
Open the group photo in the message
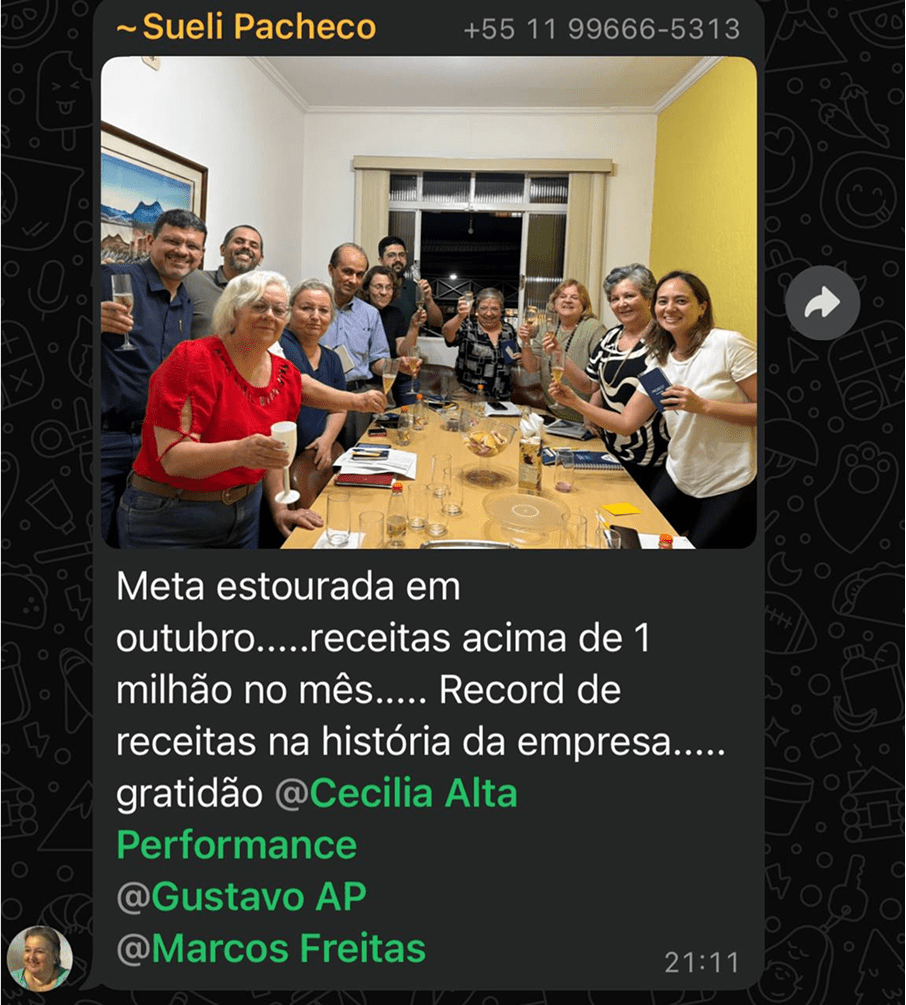pyautogui.click(x=428, y=302)
